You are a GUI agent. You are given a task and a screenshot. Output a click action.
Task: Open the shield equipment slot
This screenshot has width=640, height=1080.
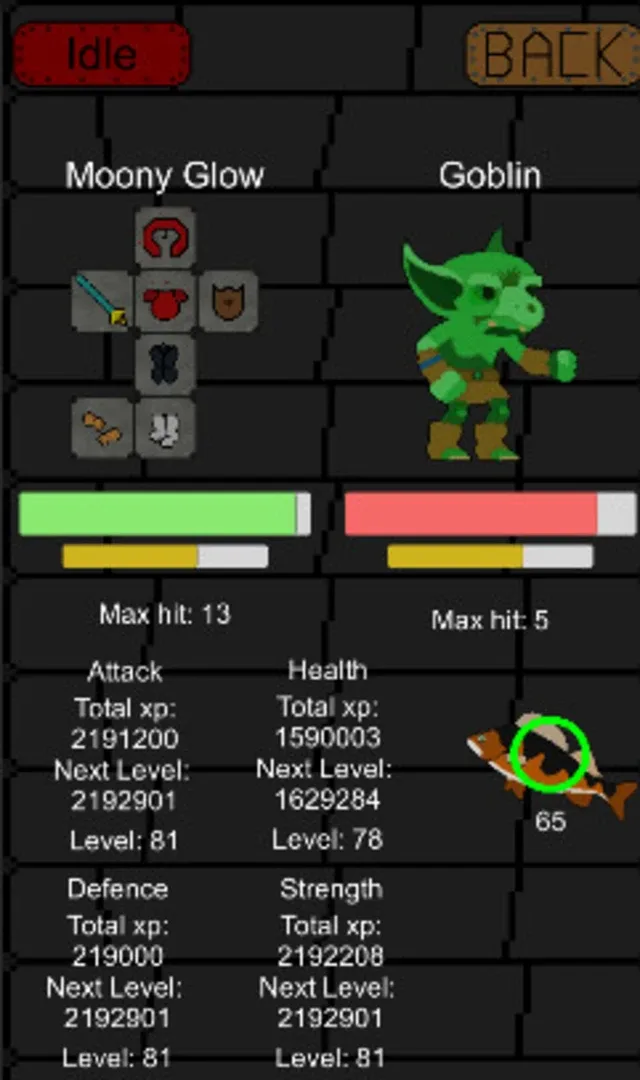(229, 300)
